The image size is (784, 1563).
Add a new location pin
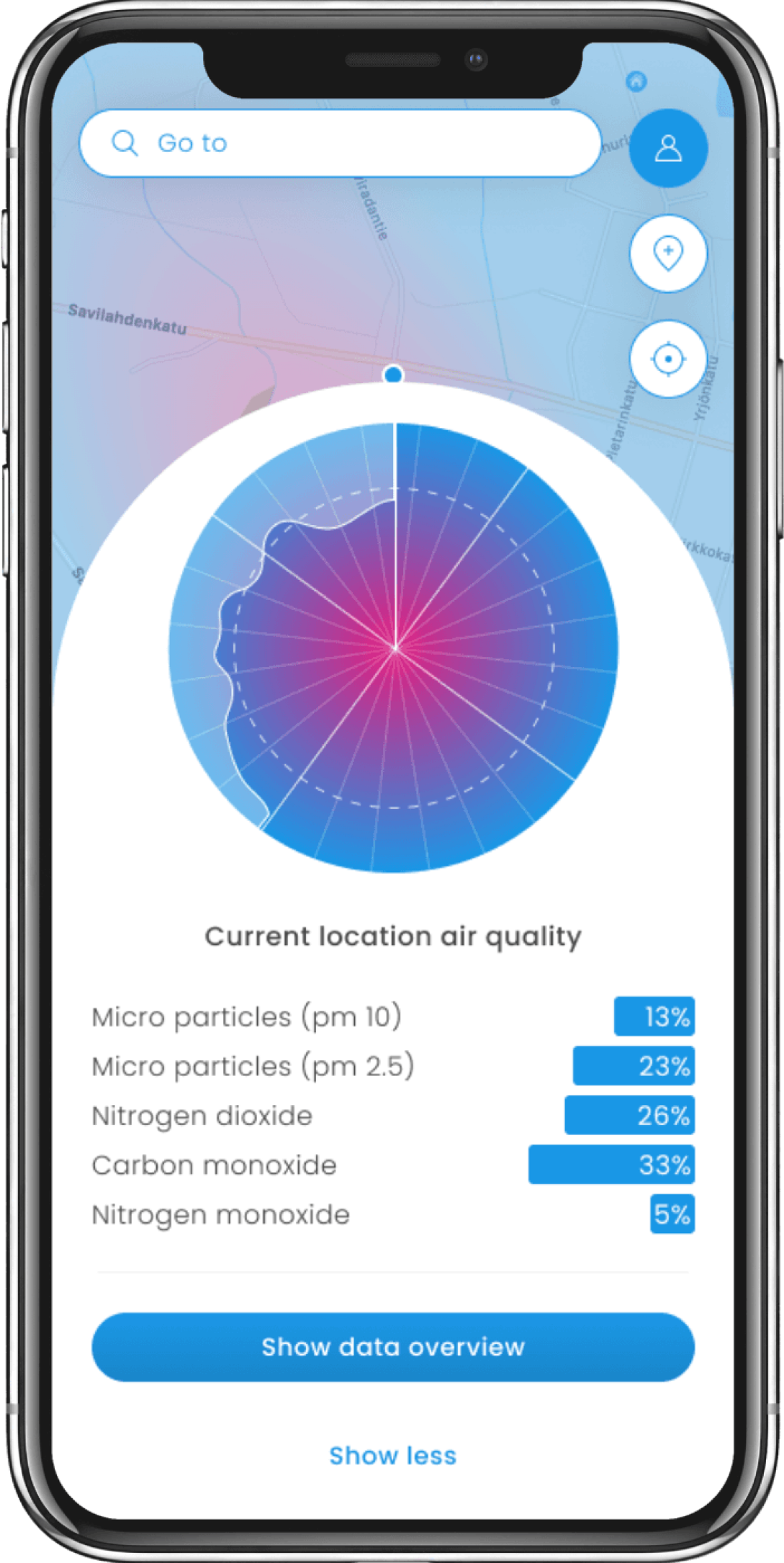tap(668, 254)
